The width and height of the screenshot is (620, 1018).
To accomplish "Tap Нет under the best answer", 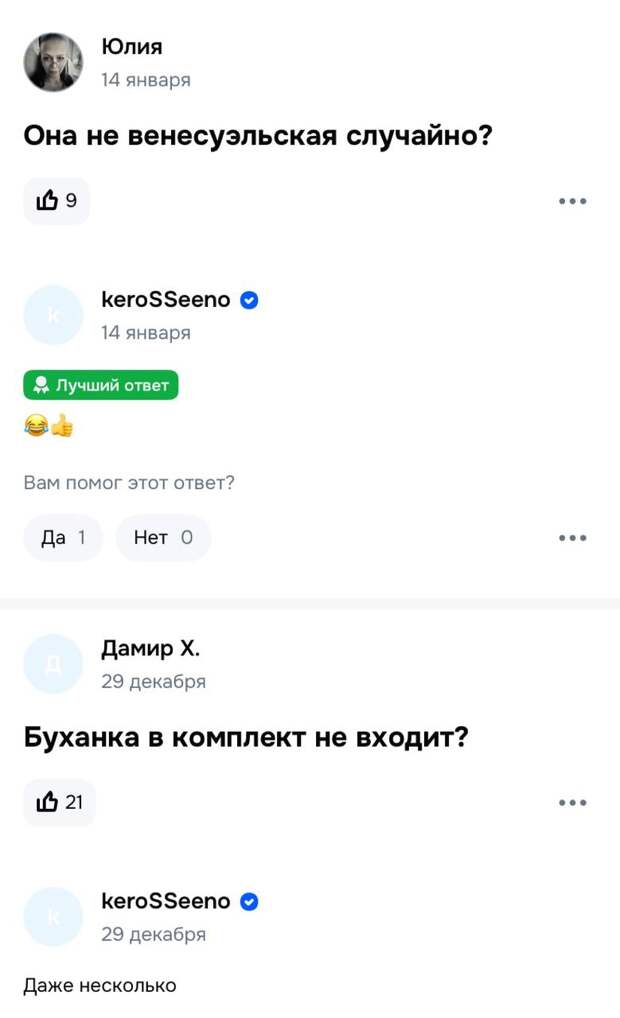I will pos(163,538).
